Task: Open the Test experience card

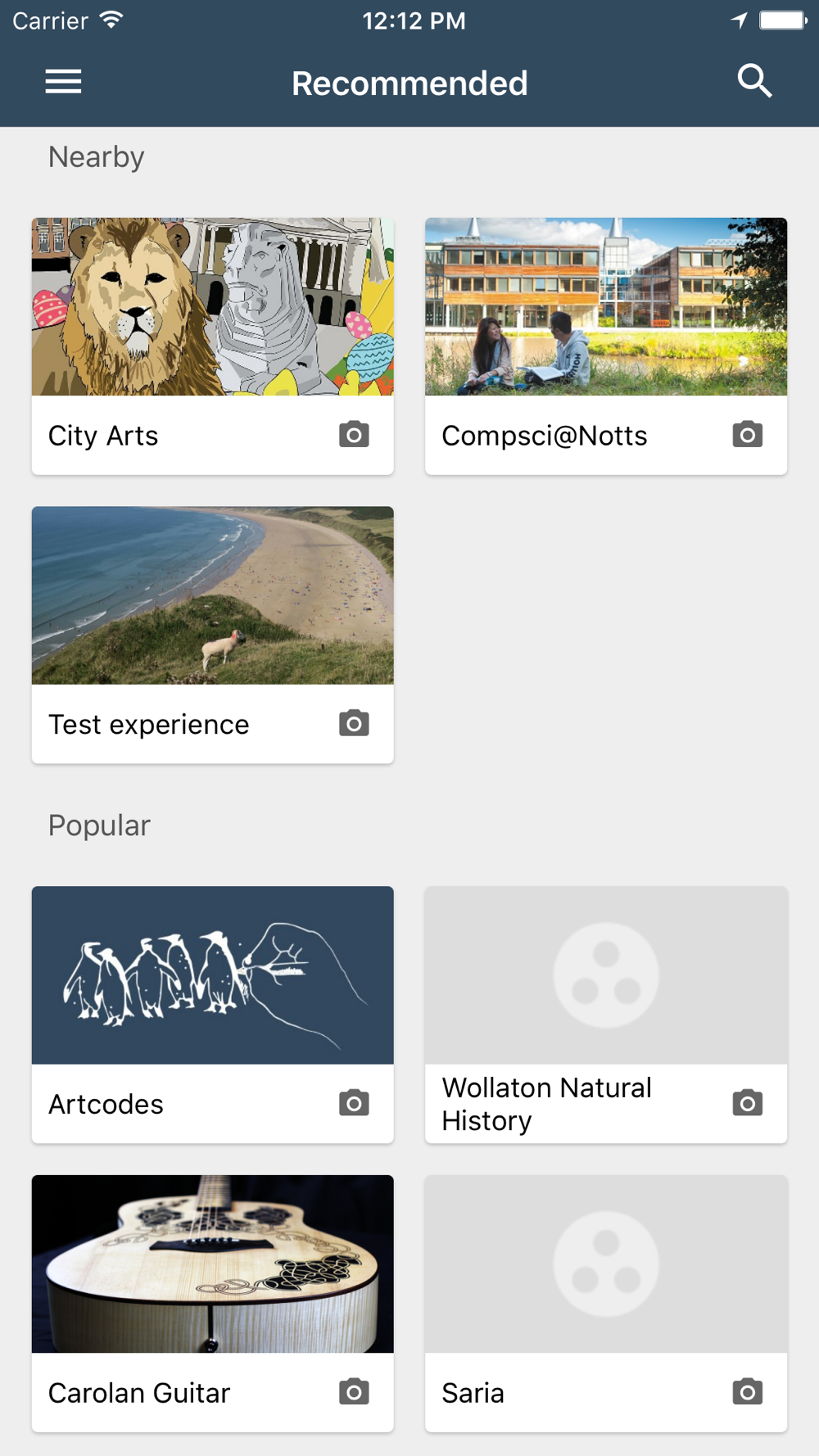Action: tap(213, 635)
